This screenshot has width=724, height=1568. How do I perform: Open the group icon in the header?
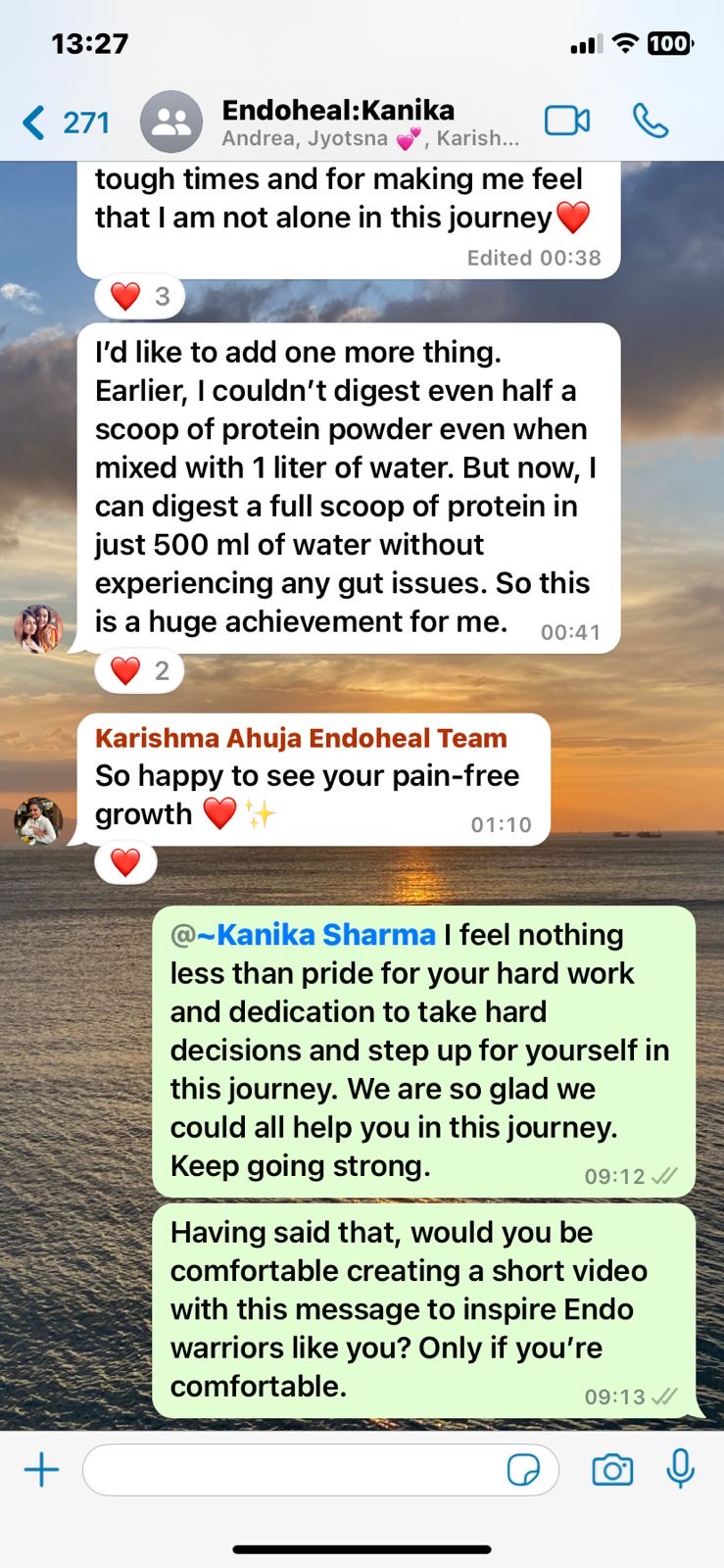coord(171,122)
